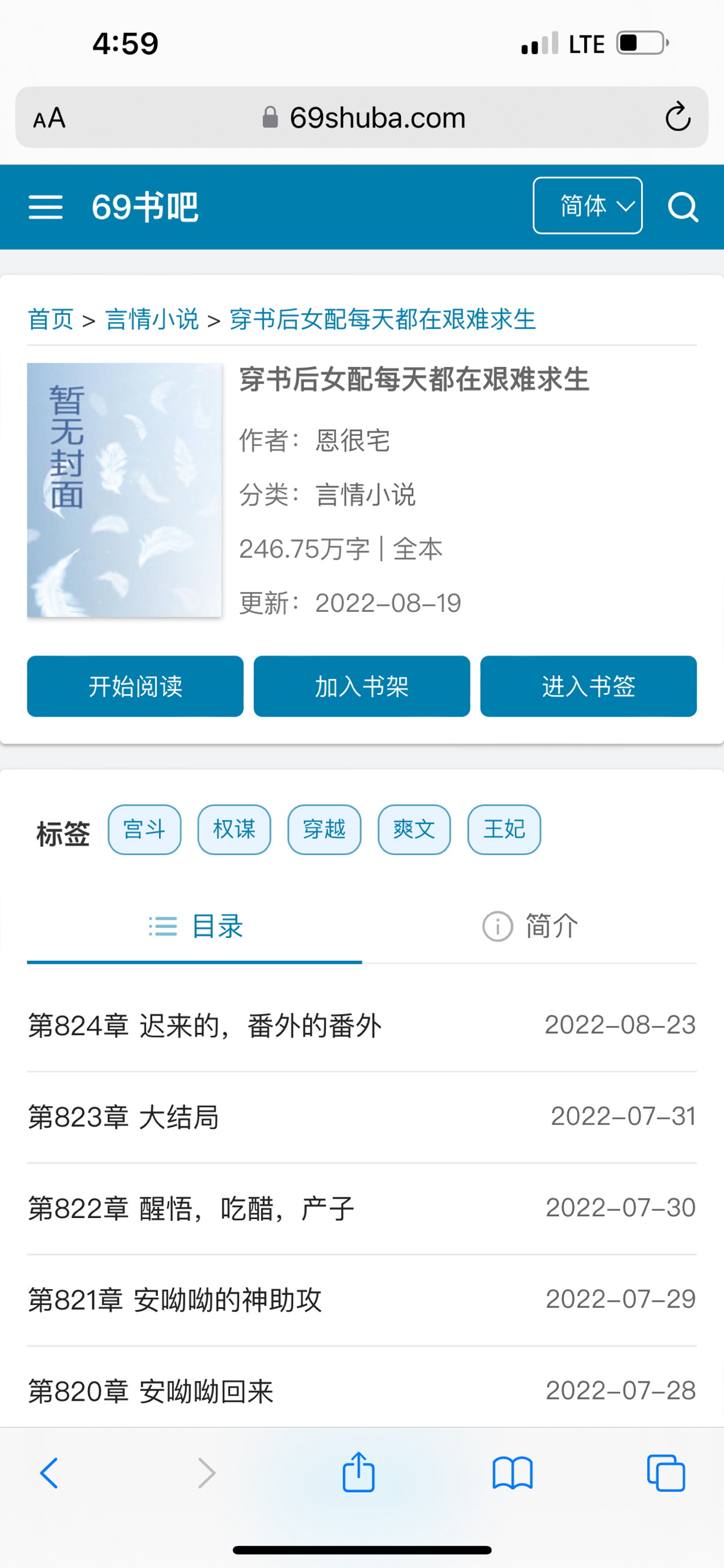
Task: Tap Safari share button
Action: (358, 1473)
